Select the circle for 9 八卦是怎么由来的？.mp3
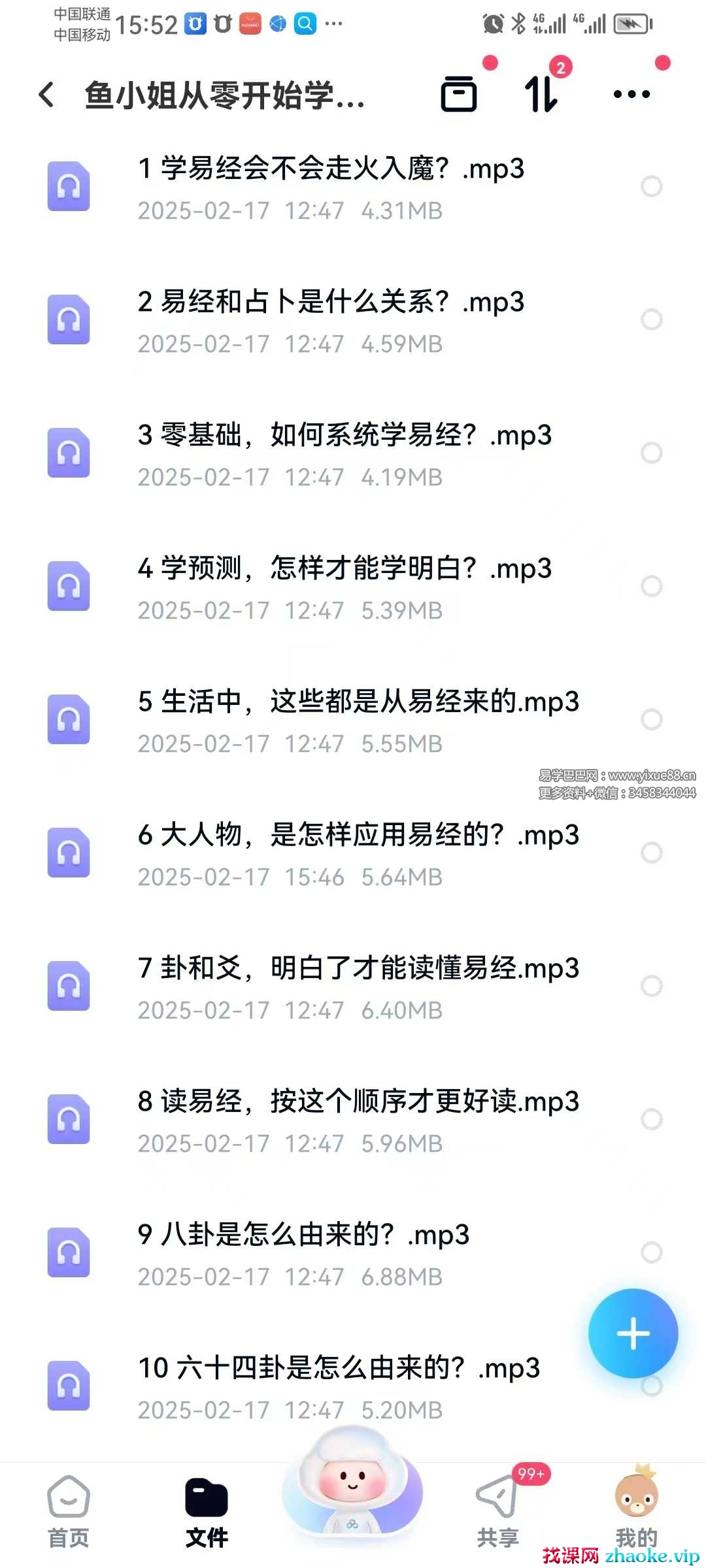The height and width of the screenshot is (1568, 706). [651, 1252]
